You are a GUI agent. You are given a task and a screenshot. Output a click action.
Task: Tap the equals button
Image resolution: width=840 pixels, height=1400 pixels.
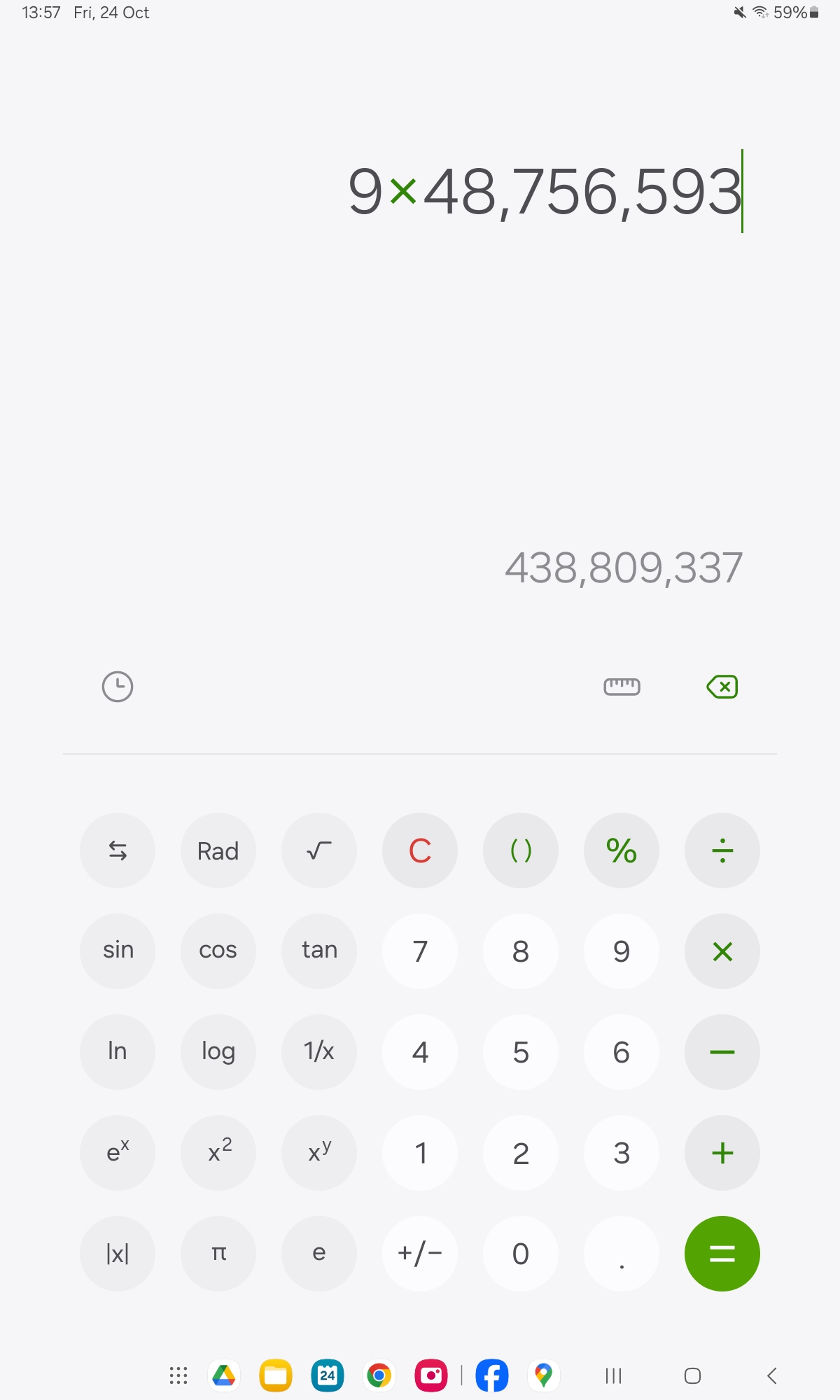(722, 1254)
